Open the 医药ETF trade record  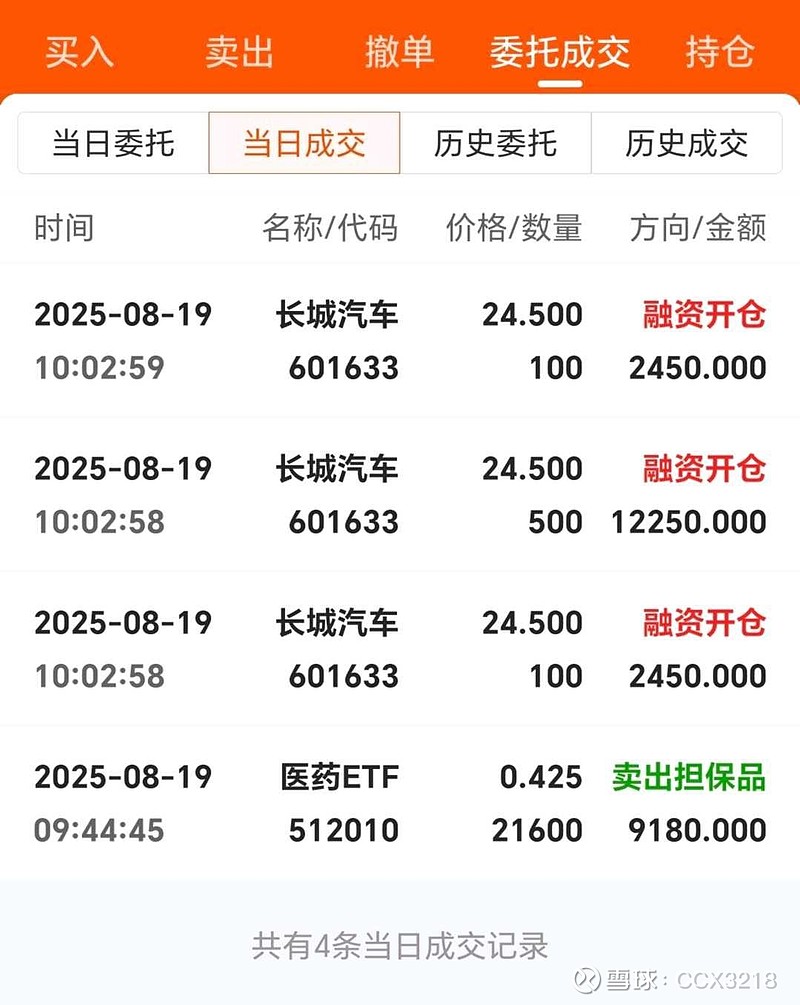(400, 802)
